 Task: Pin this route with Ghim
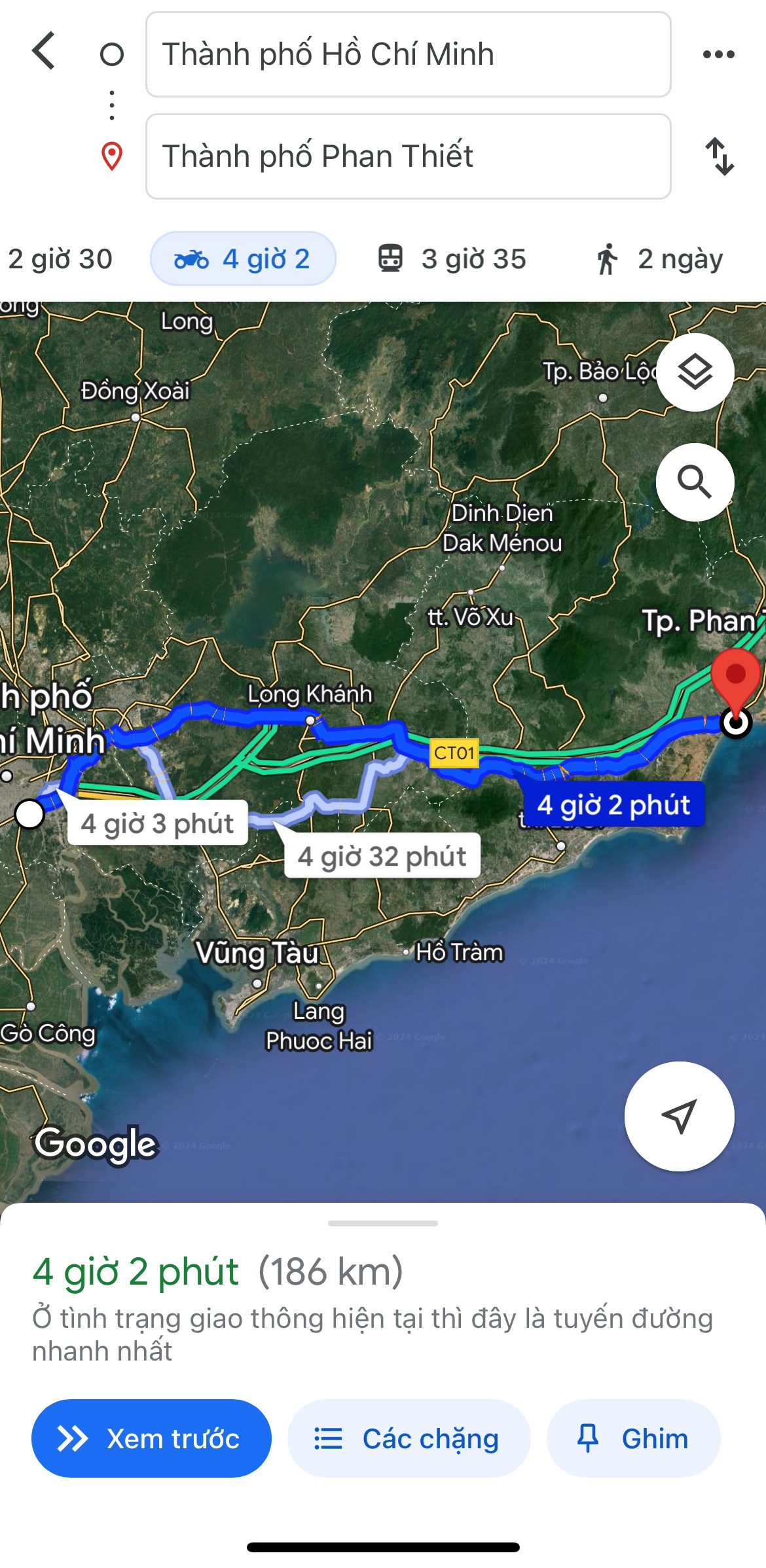tap(633, 1438)
